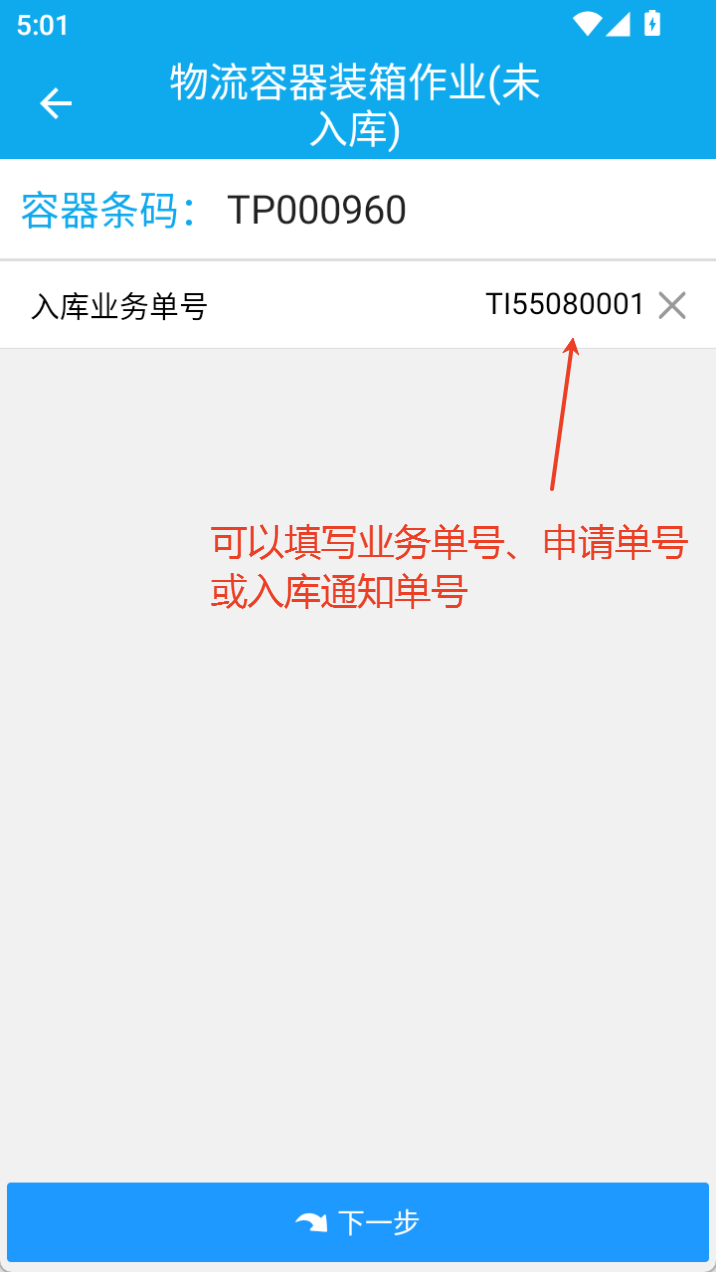The height and width of the screenshot is (1272, 716).
Task: Tap the 下一步 button
Action: [x=358, y=1222]
